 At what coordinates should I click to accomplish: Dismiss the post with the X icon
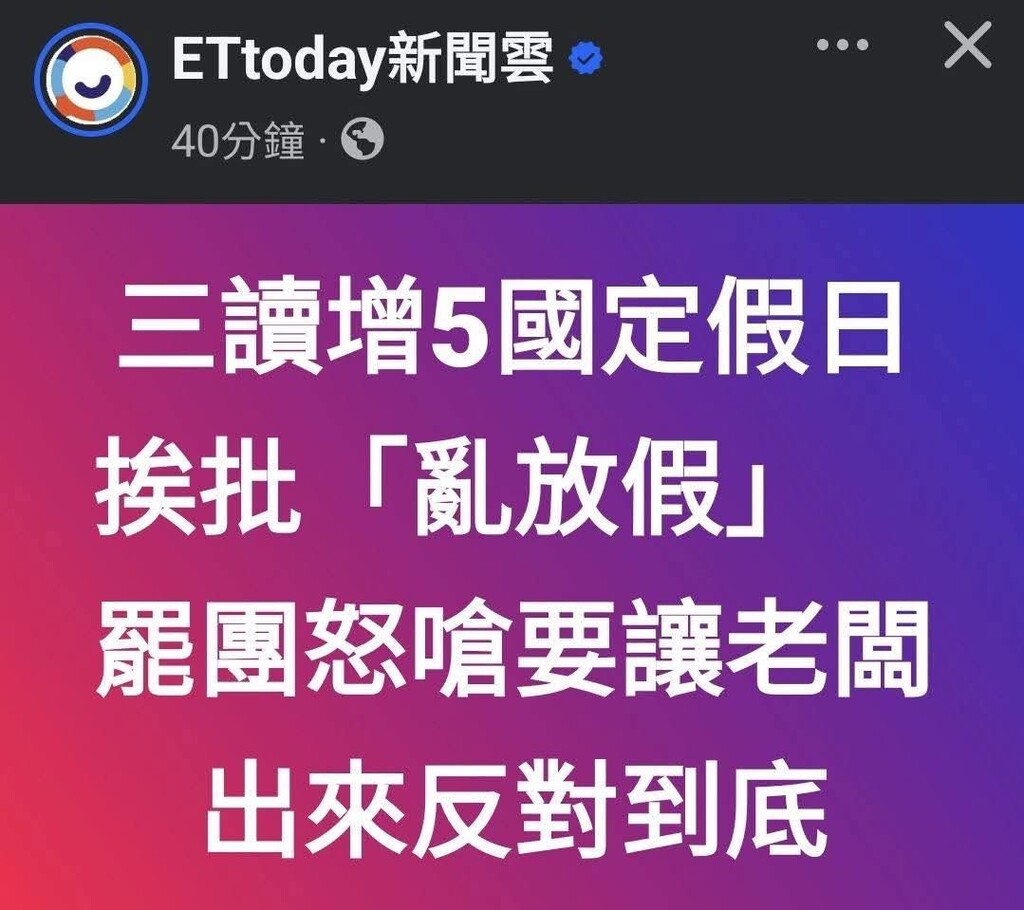tap(967, 45)
